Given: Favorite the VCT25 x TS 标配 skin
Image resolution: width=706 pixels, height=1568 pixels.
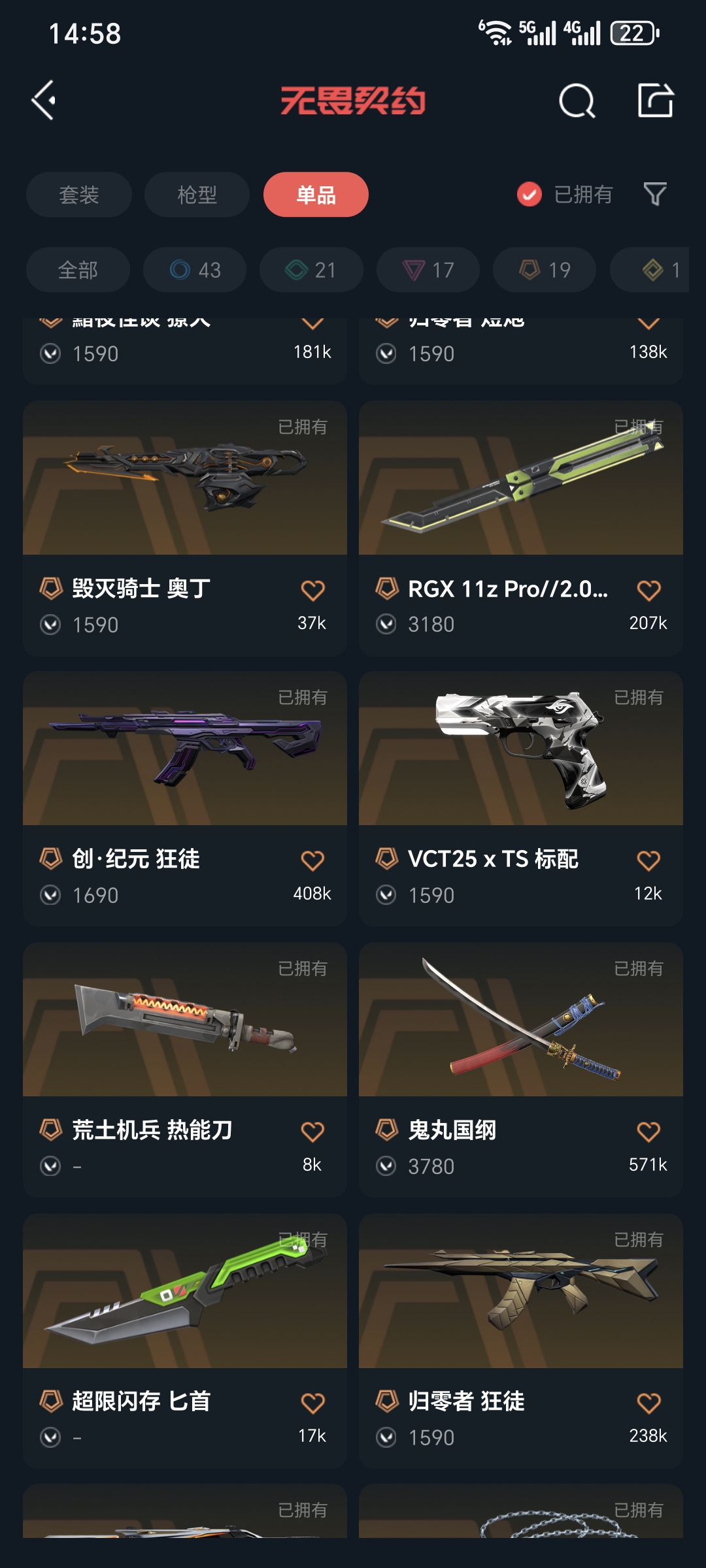Looking at the screenshot, I should pyautogui.click(x=648, y=861).
